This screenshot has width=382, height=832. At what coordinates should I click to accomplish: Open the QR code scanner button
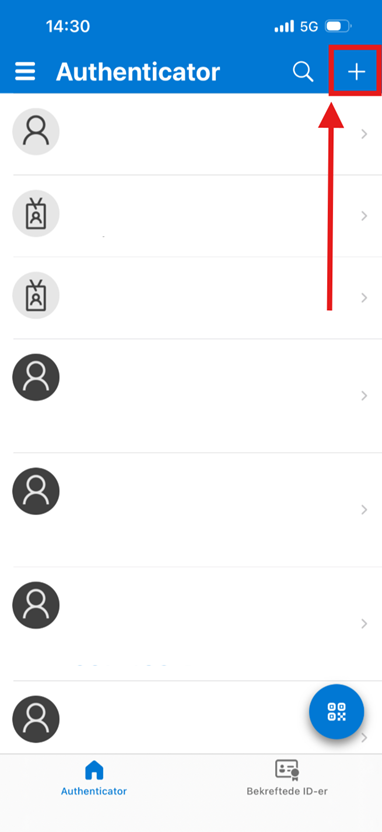pyautogui.click(x=336, y=712)
